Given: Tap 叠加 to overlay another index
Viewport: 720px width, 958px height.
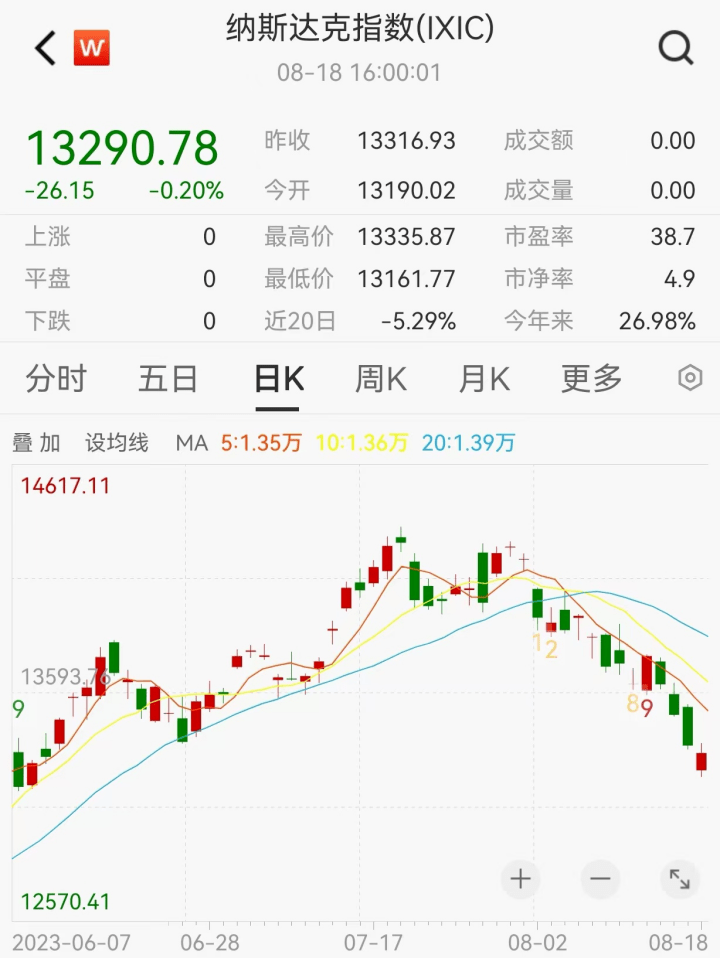Looking at the screenshot, I should [x=37, y=443].
